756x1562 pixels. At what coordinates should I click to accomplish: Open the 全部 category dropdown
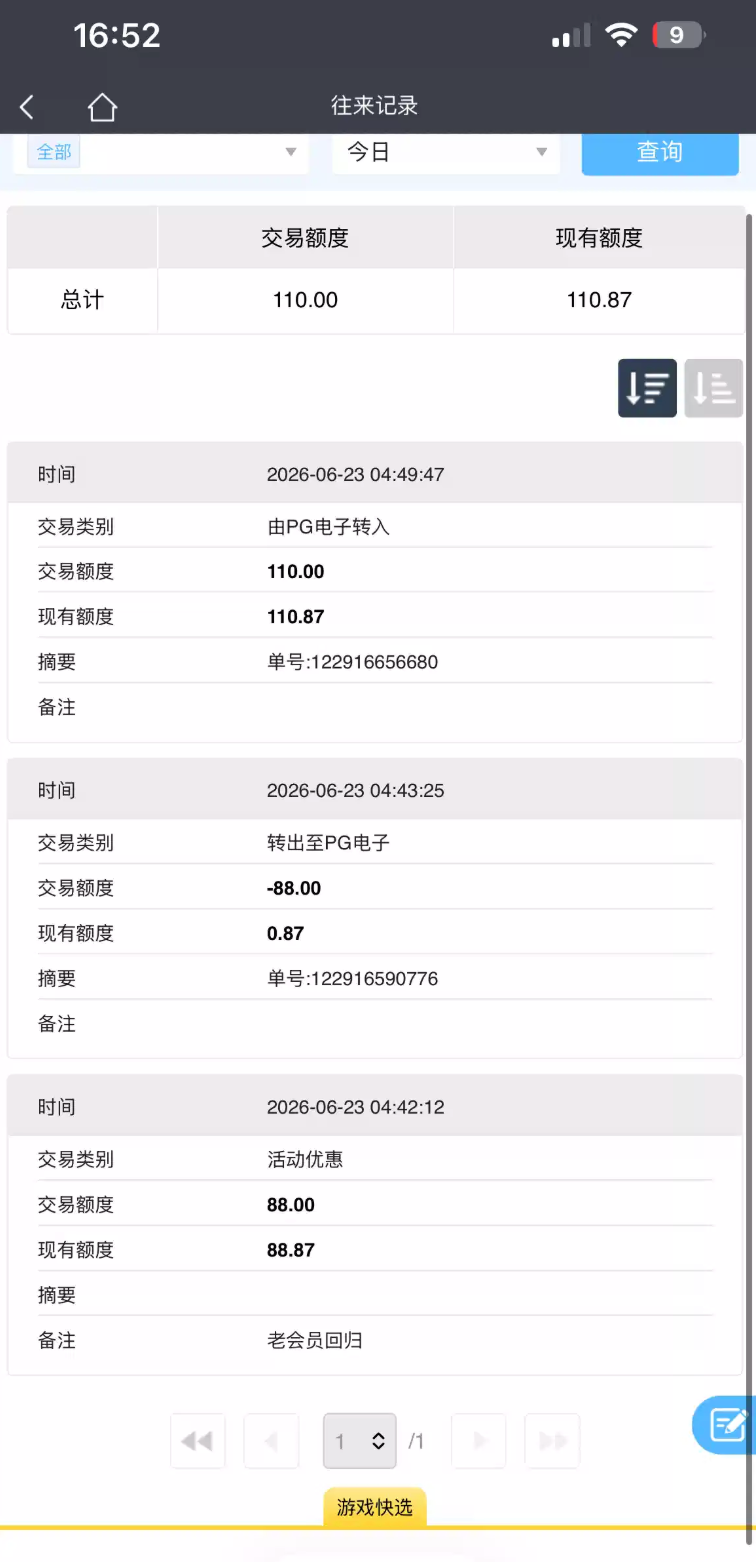[161, 152]
